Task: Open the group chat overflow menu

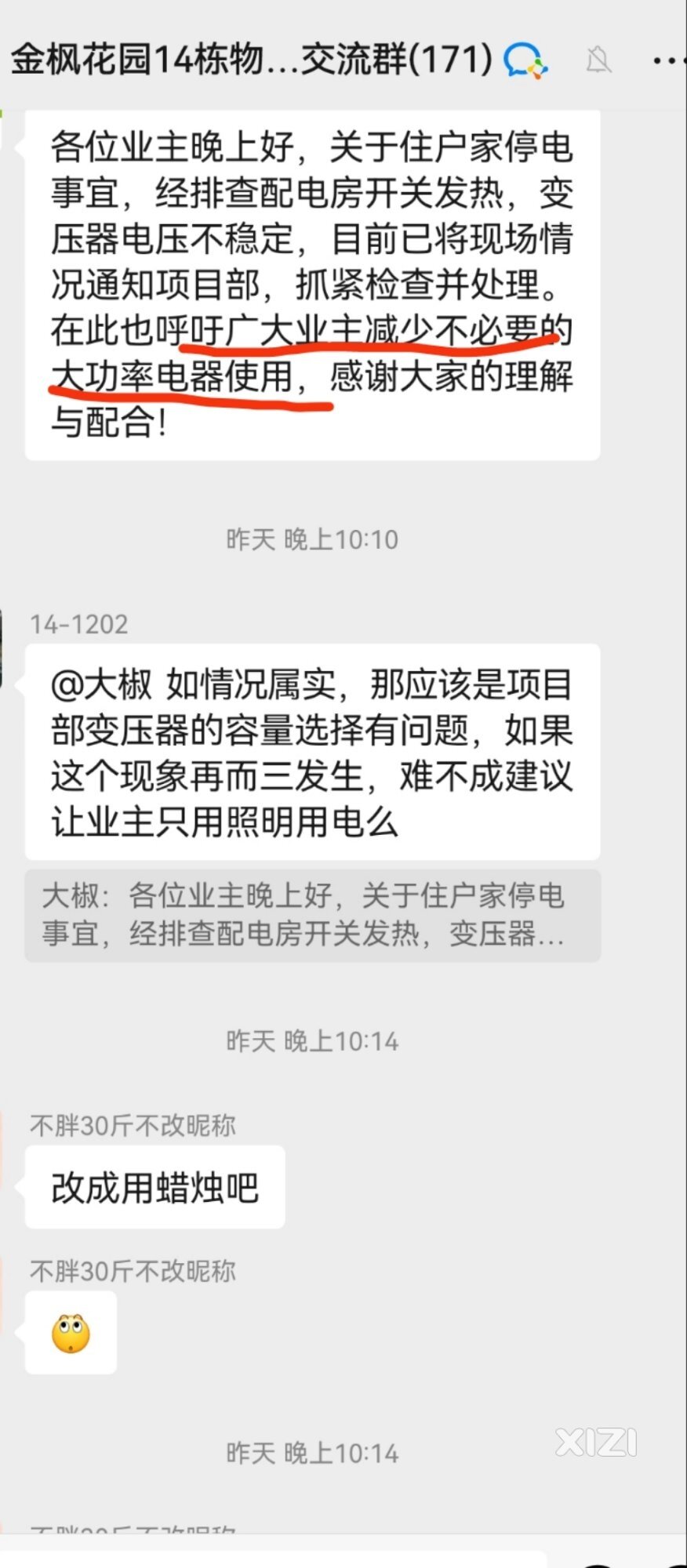Action: (x=667, y=60)
